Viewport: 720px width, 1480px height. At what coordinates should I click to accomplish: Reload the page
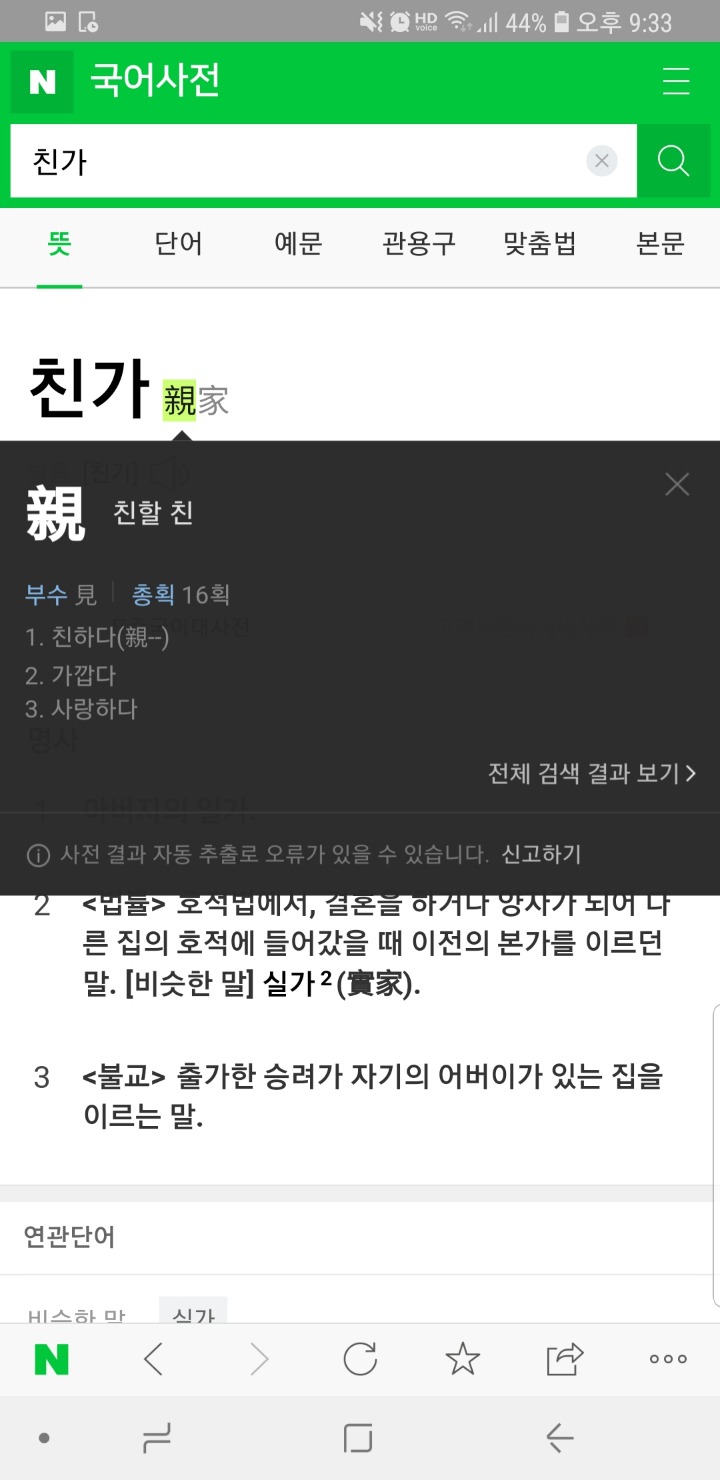coord(360,1359)
